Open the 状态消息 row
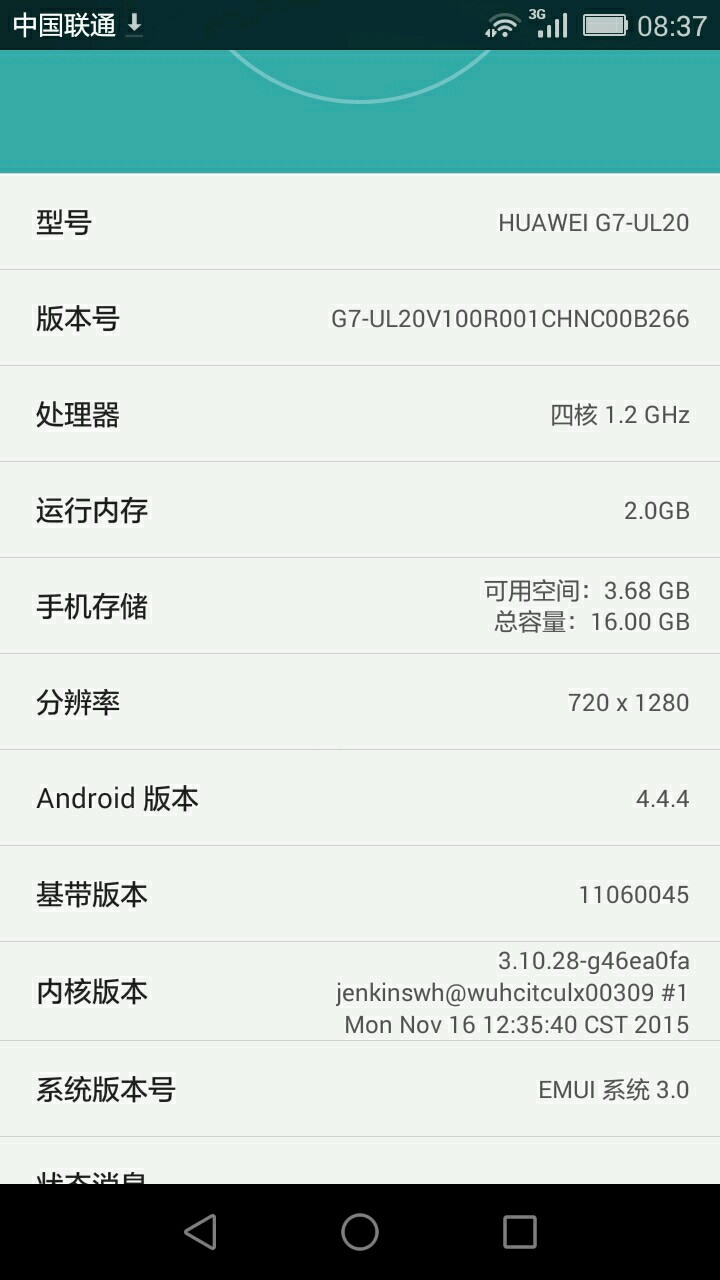This screenshot has width=720, height=1280. [x=360, y=1166]
